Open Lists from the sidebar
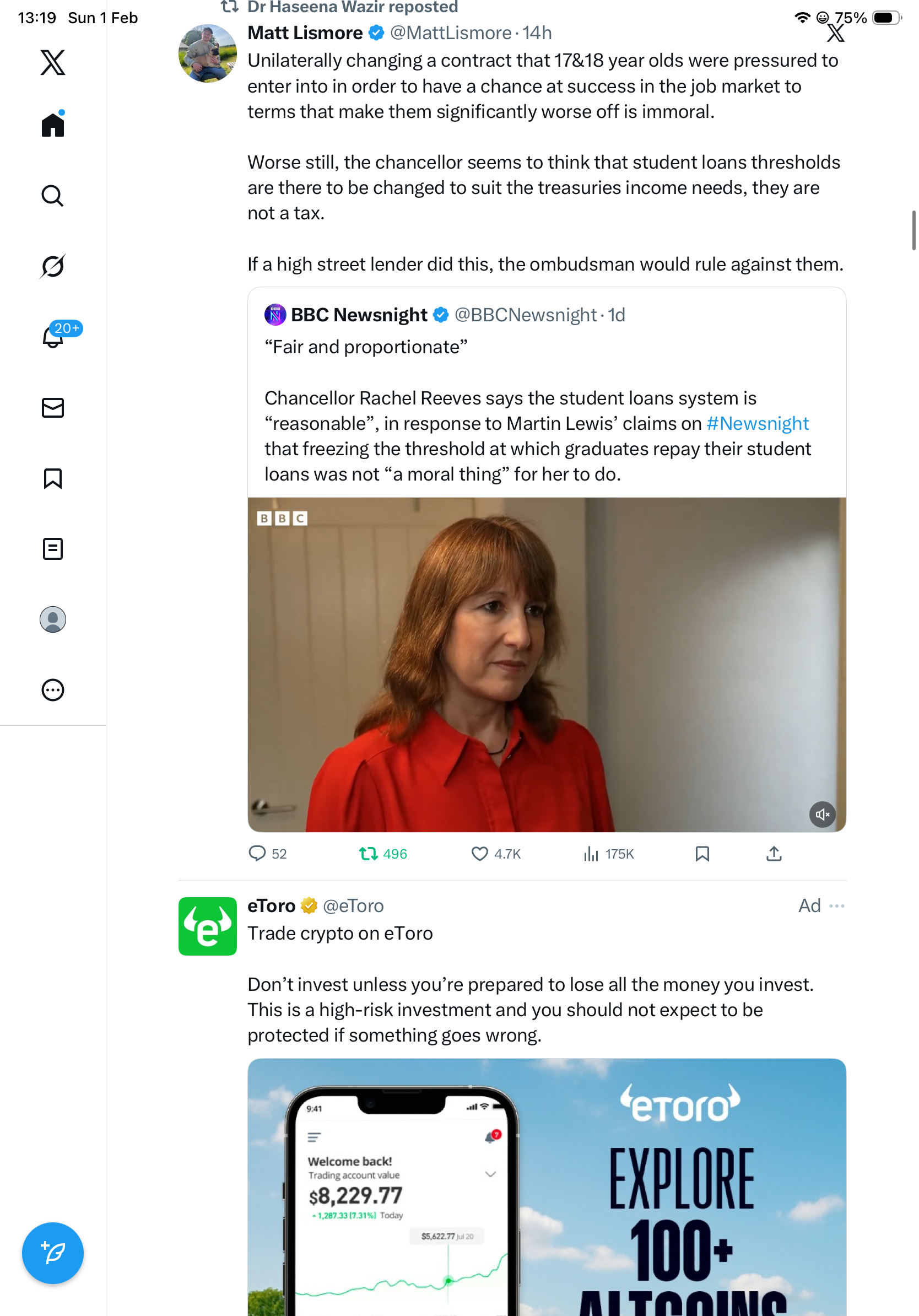 (x=53, y=548)
